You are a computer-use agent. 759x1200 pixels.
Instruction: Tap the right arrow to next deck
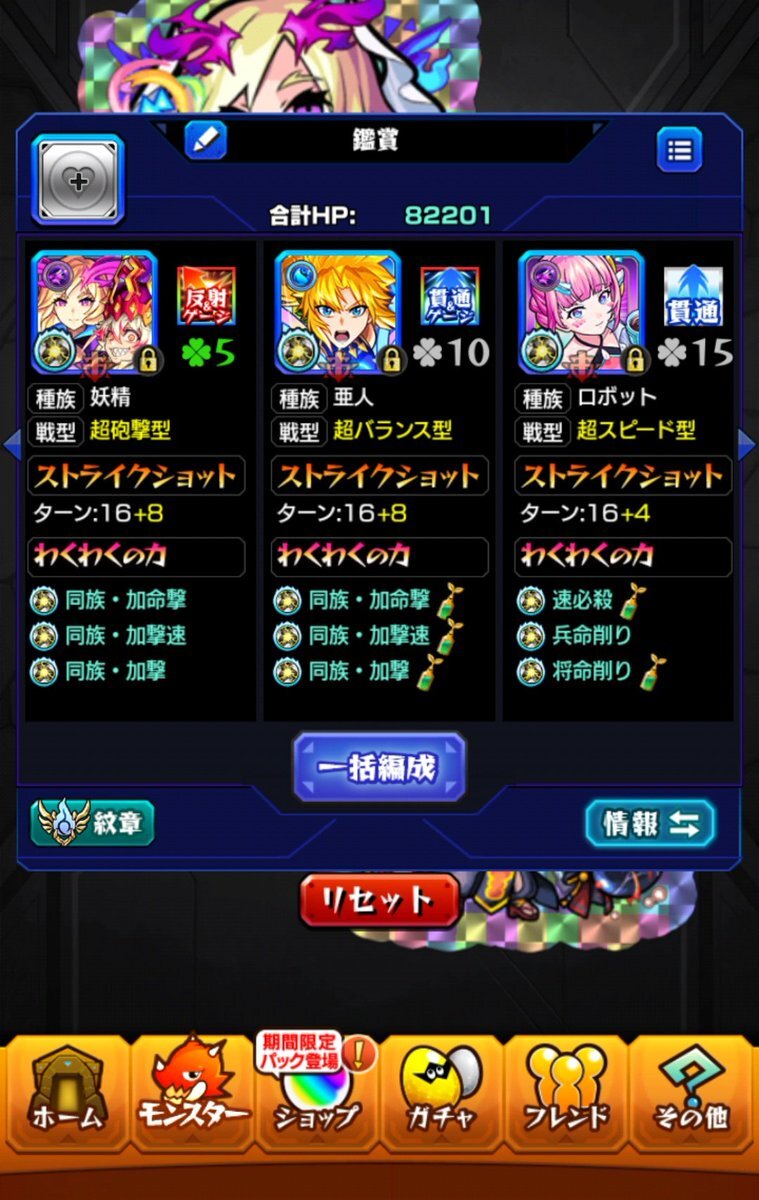pyautogui.click(x=746, y=444)
